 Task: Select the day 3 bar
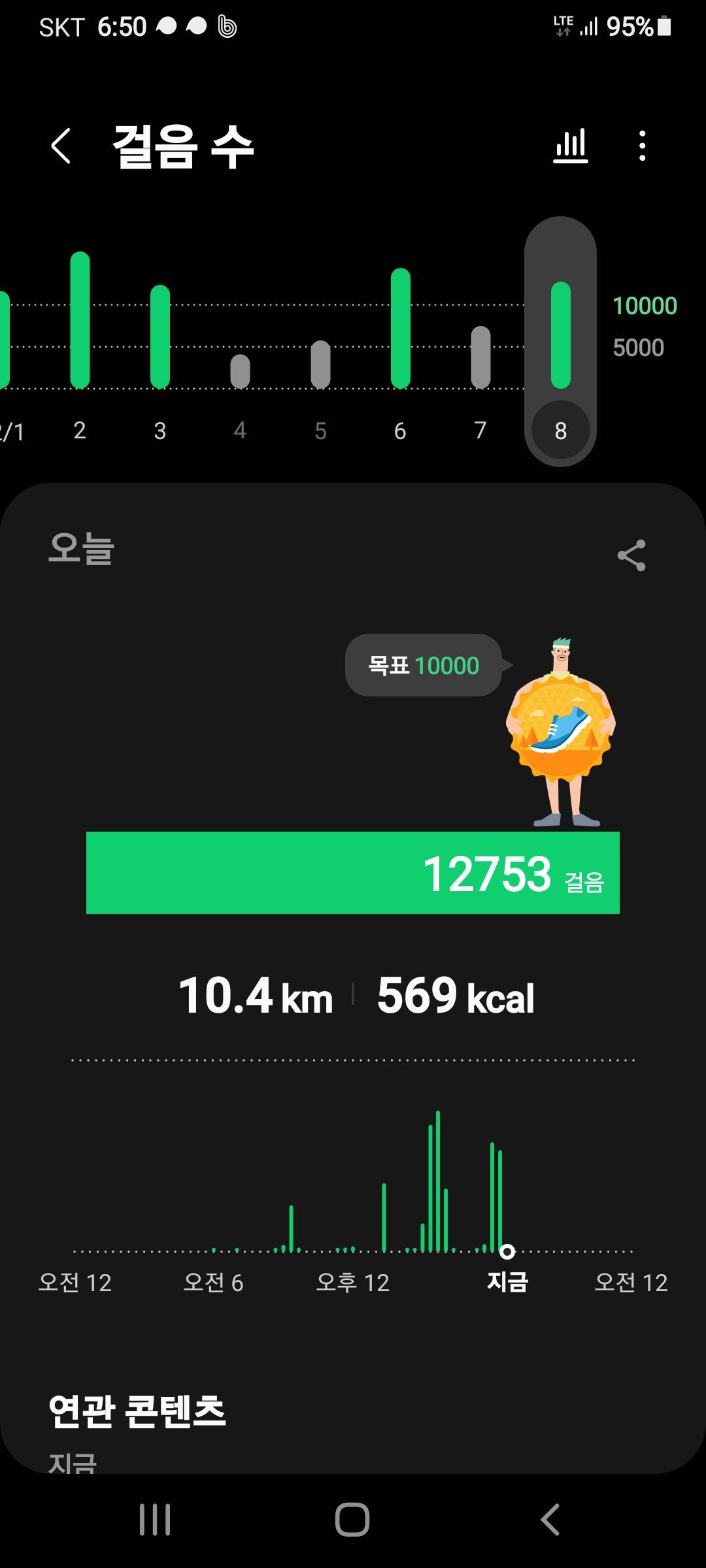[x=160, y=336]
